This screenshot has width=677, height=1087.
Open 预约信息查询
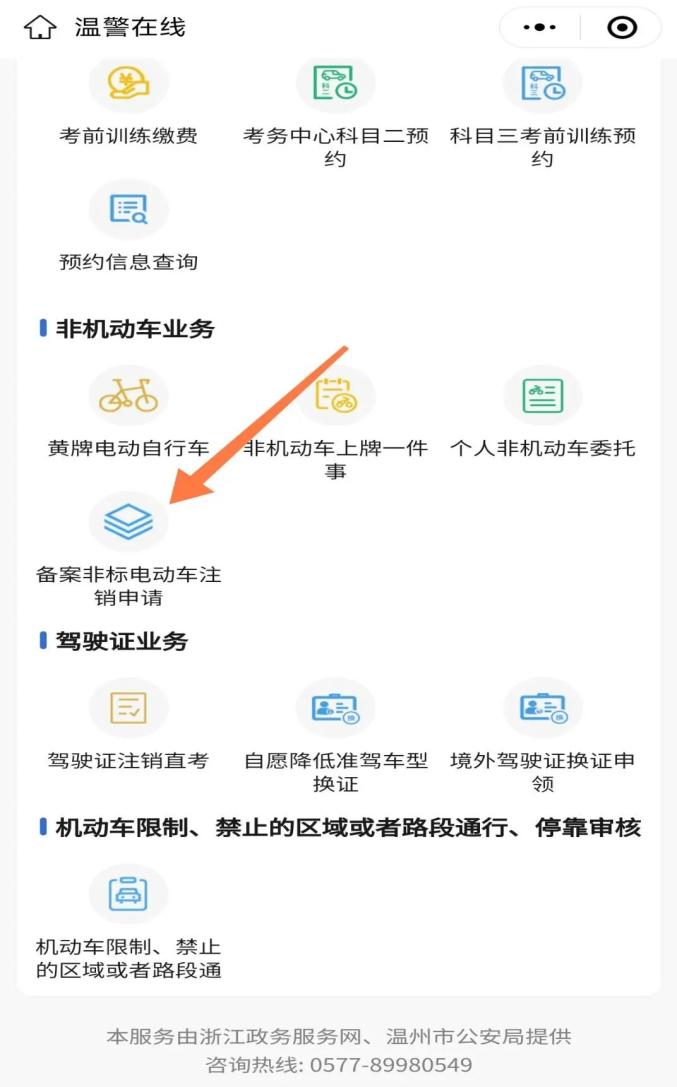coord(128,210)
